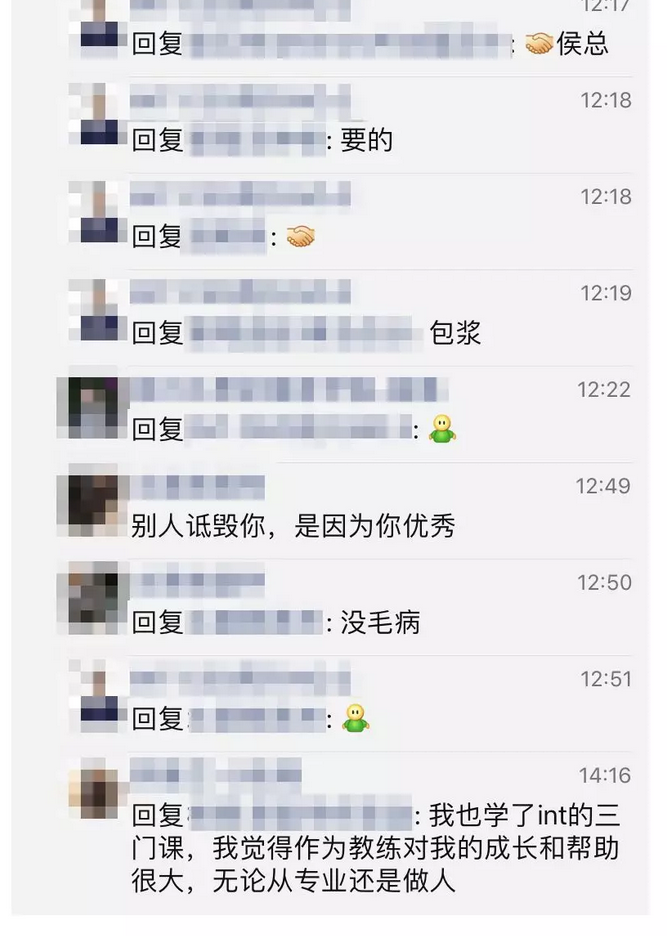667x936 pixels.
Task: View the avatar of the 12:50 commenter
Action: pos(93,598)
